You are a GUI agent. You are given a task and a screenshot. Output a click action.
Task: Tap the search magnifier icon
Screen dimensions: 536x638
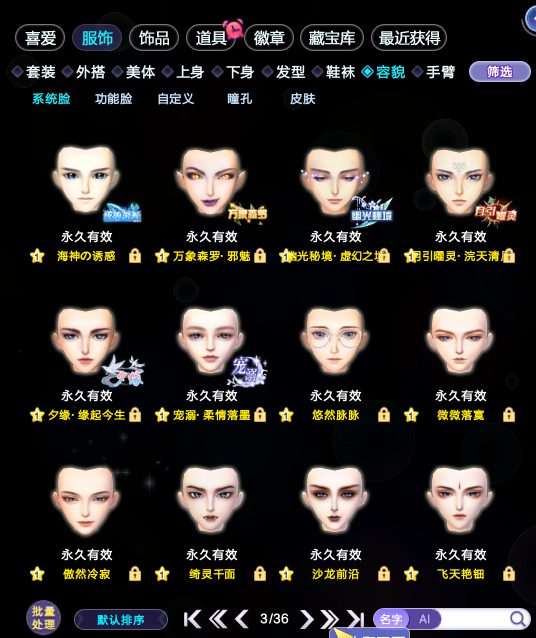click(x=518, y=619)
